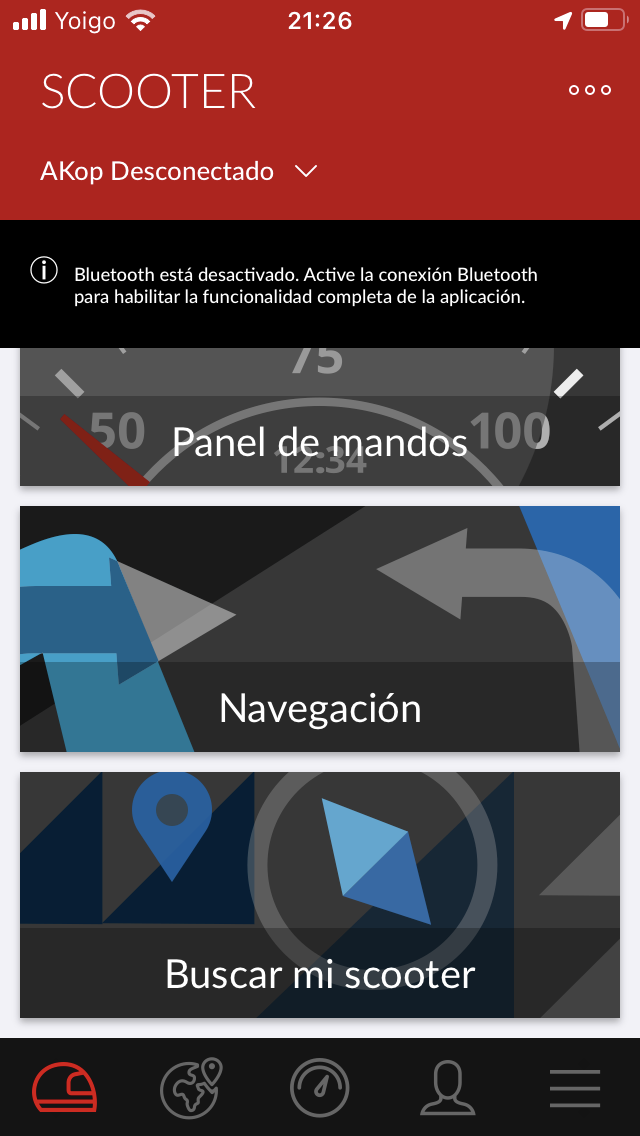Expand the AKop Desconectado dropdown
The image size is (640, 1136).
pyautogui.click(x=179, y=172)
